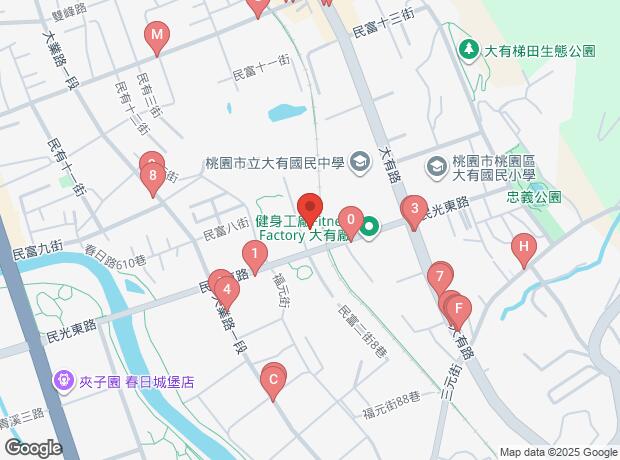Select the 大有國民小學 school icon
This screenshot has height=460, width=620.
tap(437, 168)
